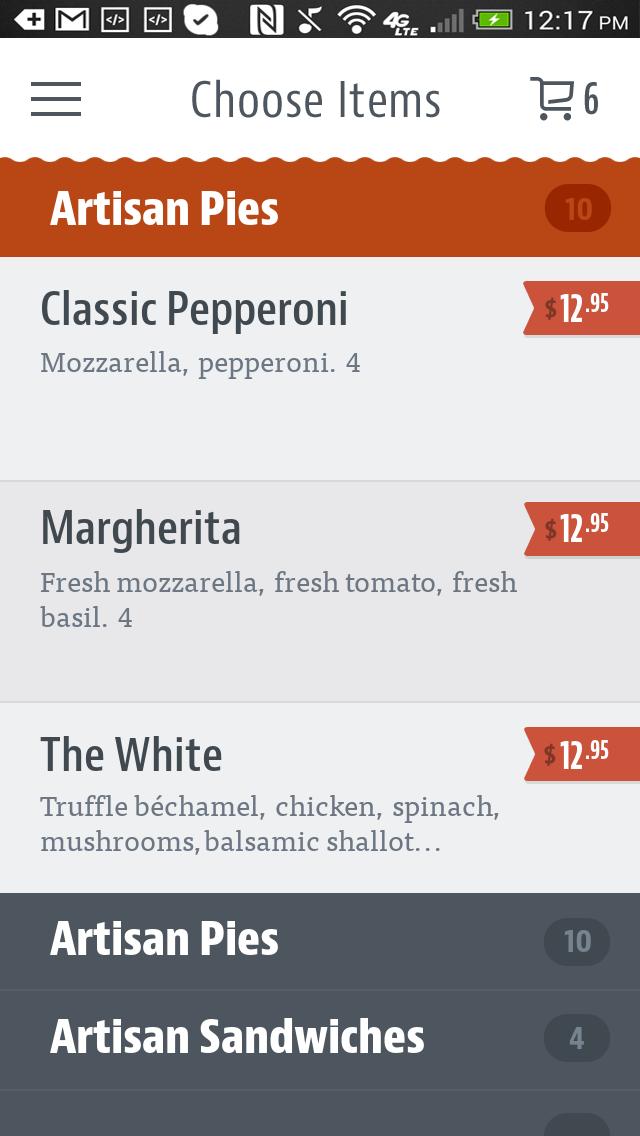Open the hamburger menu
The image size is (640, 1136).
pos(56,99)
